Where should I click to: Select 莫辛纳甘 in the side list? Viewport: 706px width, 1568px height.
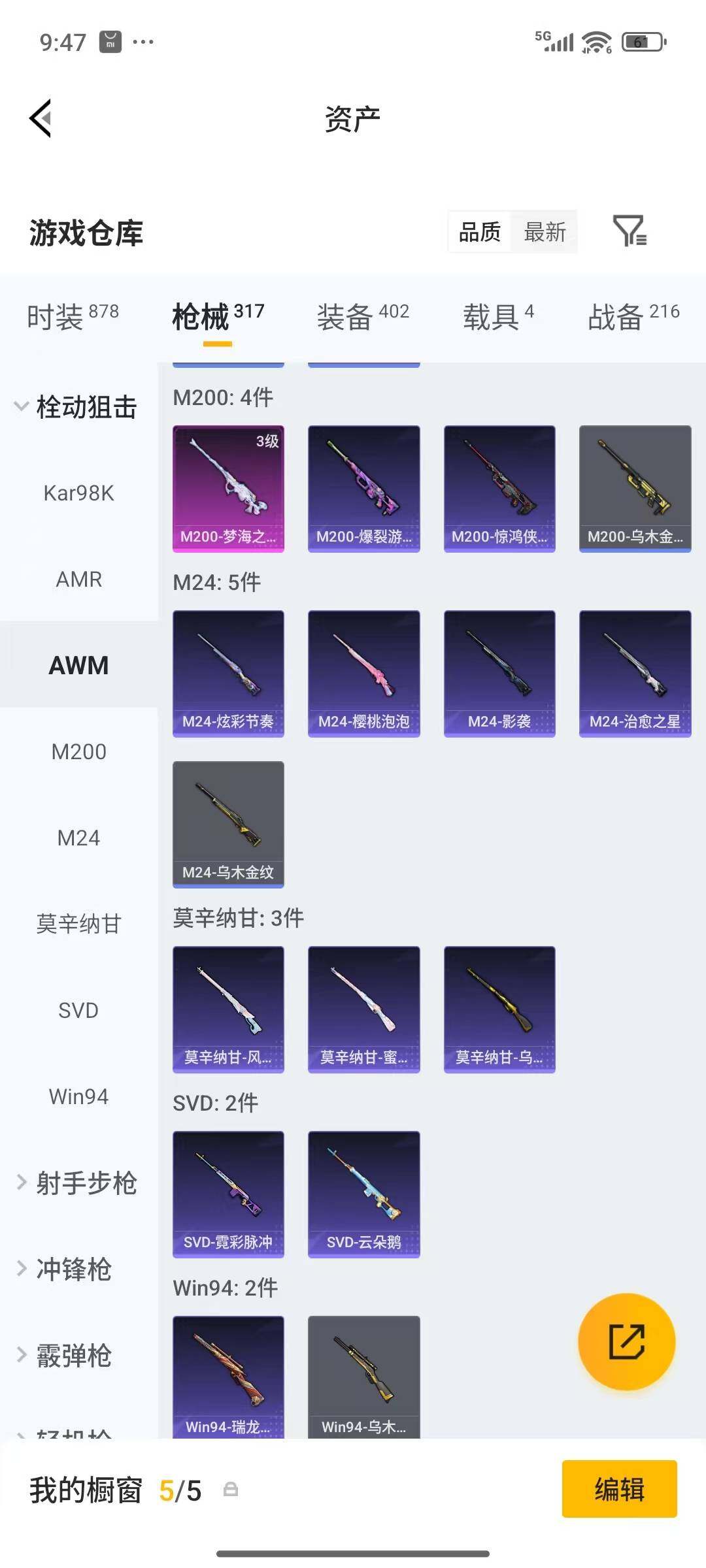[78, 924]
